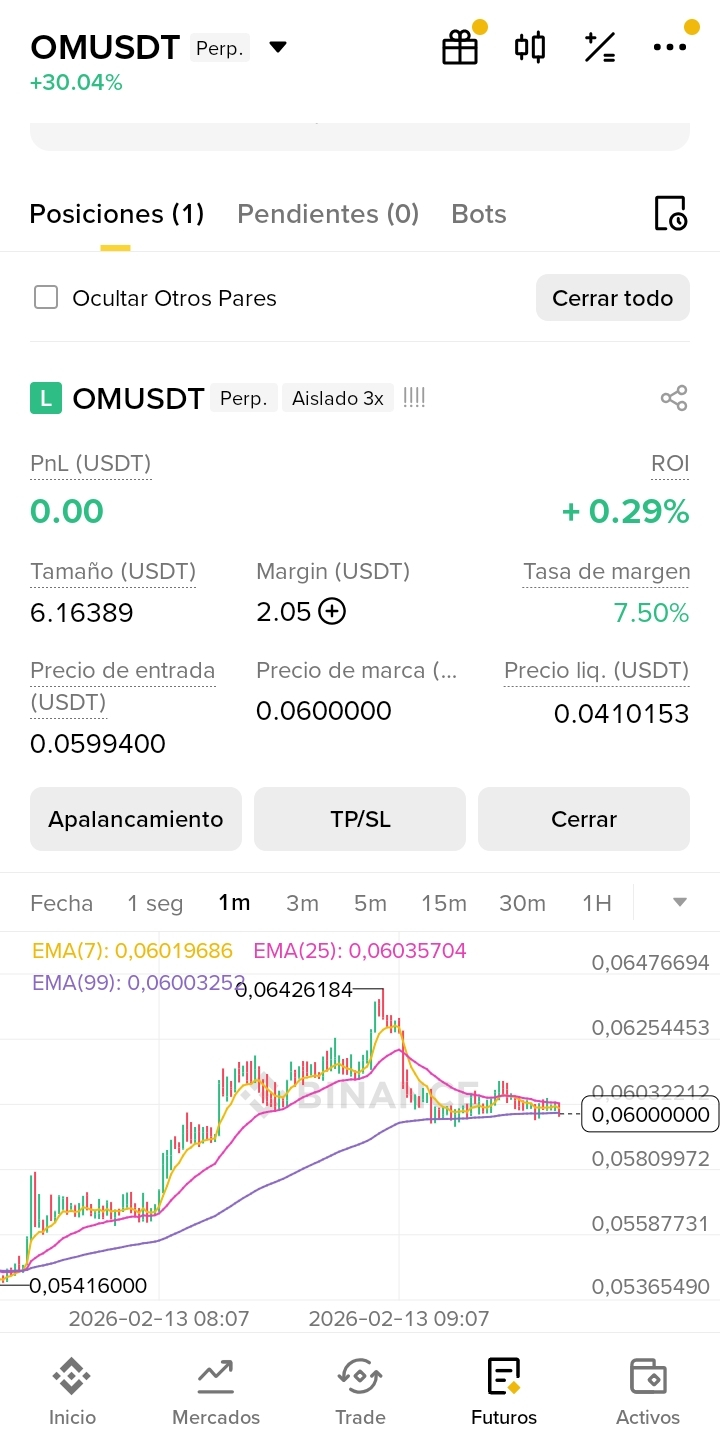Viewport: 720px width, 1445px height.
Task: Open the plus-minus calculator icon
Action: (x=600, y=47)
